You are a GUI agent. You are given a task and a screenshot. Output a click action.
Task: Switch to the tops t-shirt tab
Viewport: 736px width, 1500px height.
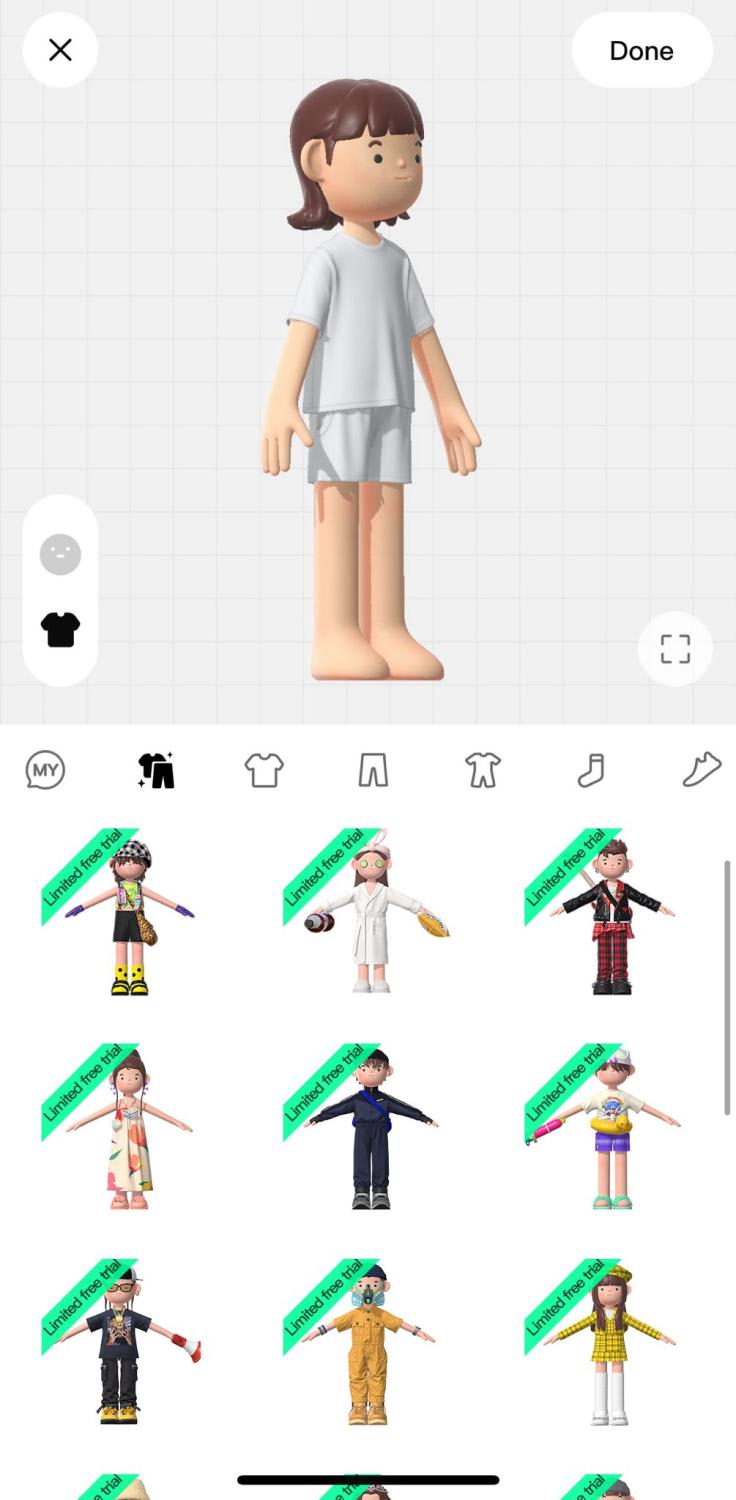[x=264, y=770]
